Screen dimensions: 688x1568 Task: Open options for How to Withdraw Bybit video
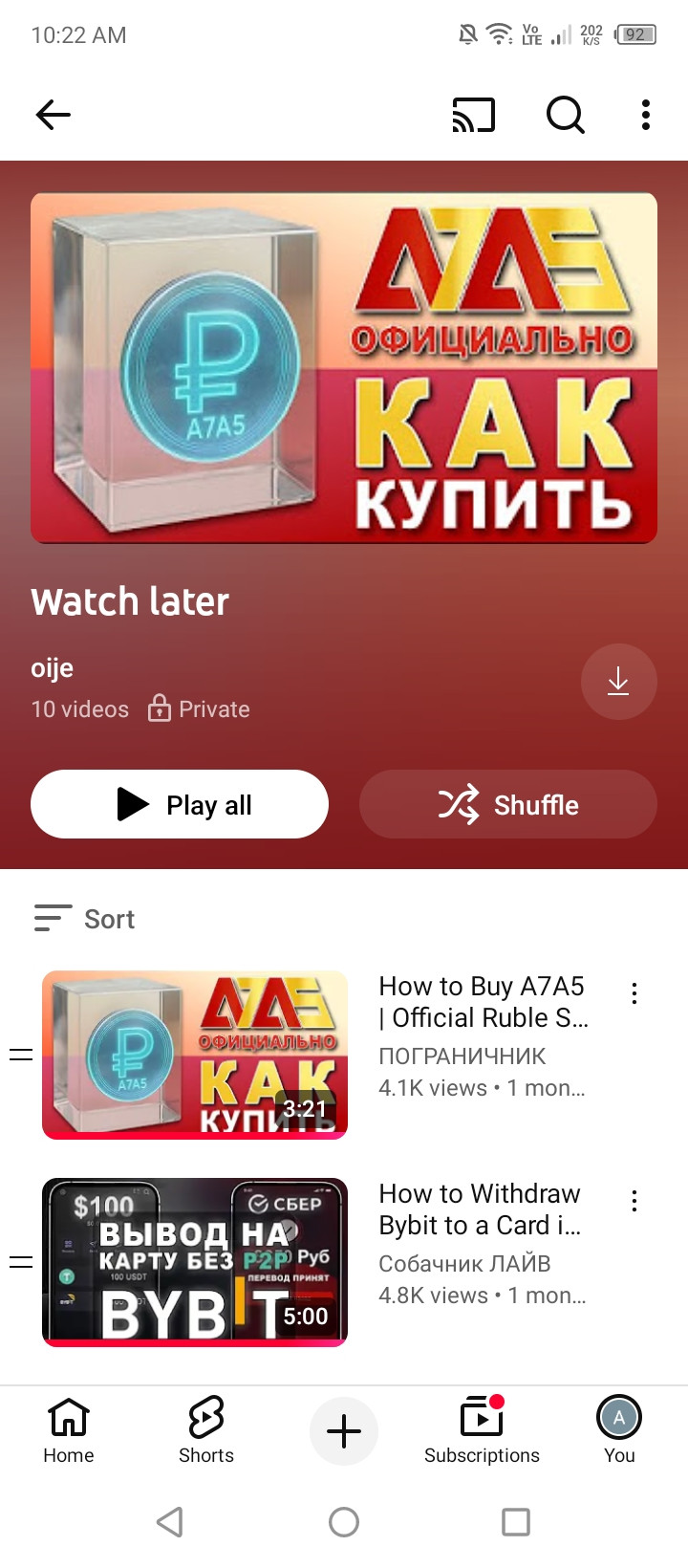(634, 1201)
